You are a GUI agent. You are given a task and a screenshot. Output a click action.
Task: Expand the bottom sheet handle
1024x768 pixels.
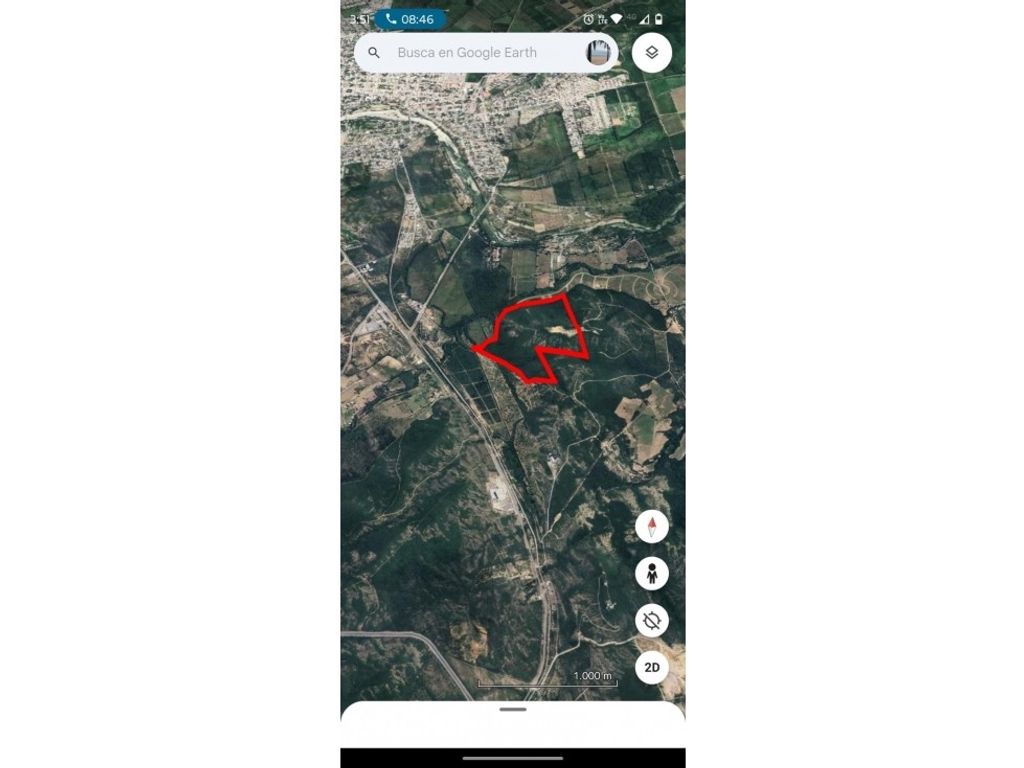[x=513, y=709]
